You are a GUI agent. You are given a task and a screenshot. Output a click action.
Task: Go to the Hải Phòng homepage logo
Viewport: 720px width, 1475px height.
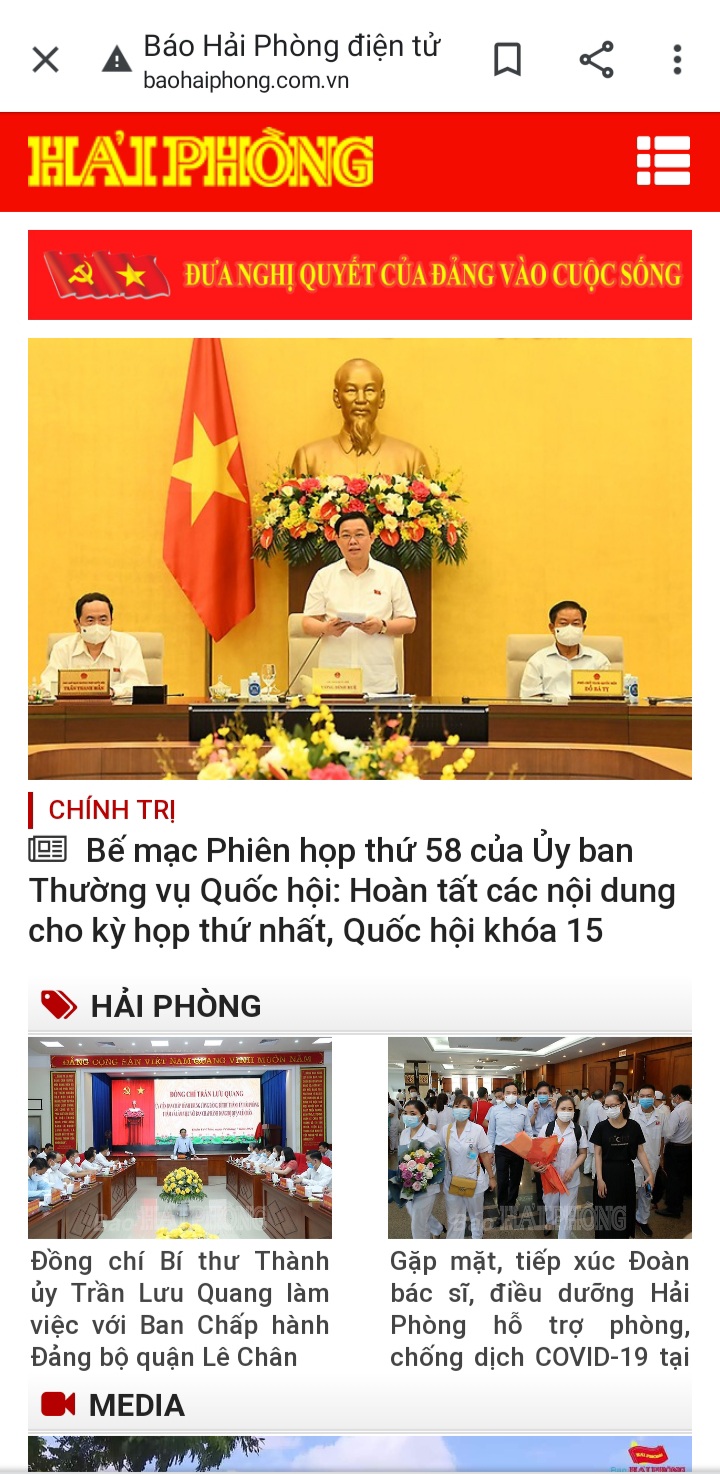tap(200, 162)
